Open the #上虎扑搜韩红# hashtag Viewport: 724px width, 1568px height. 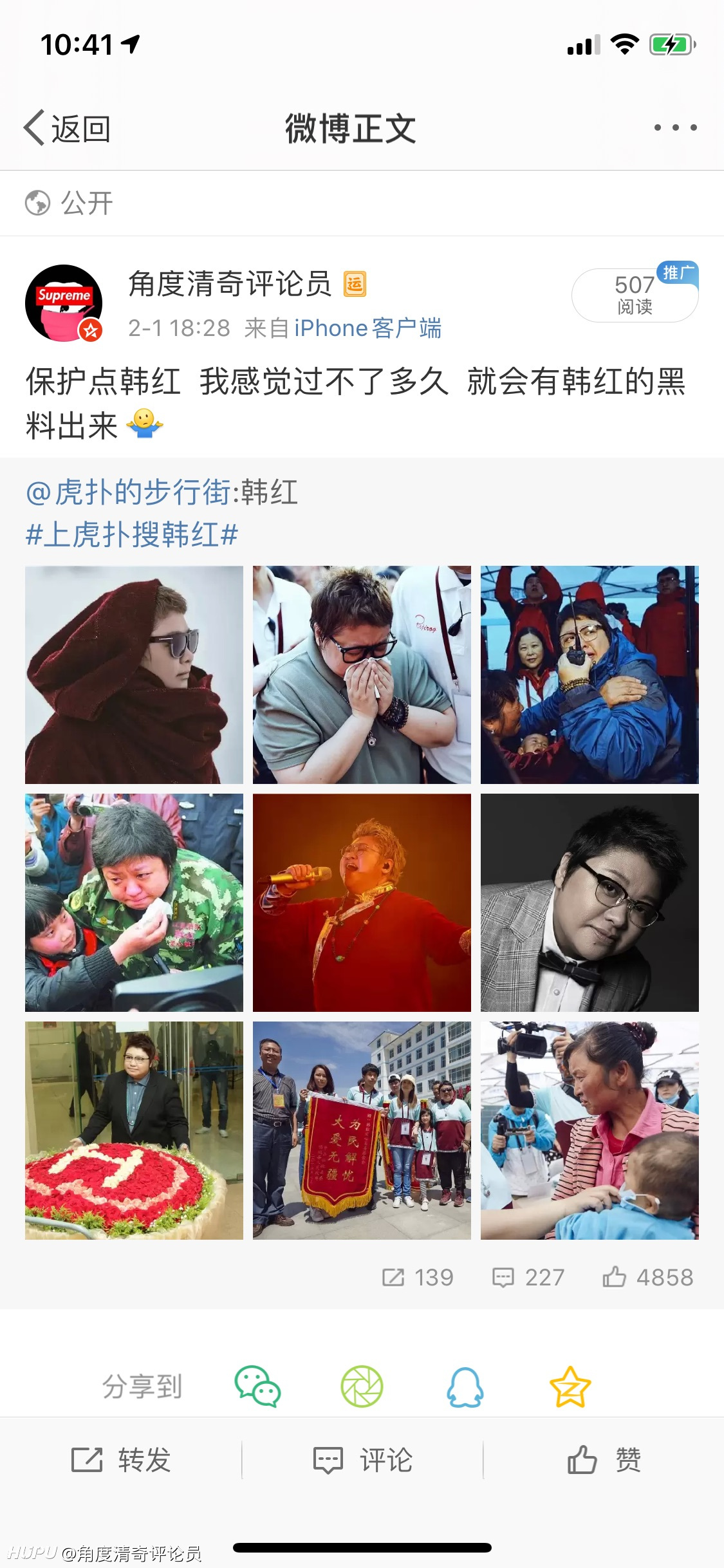[132, 534]
